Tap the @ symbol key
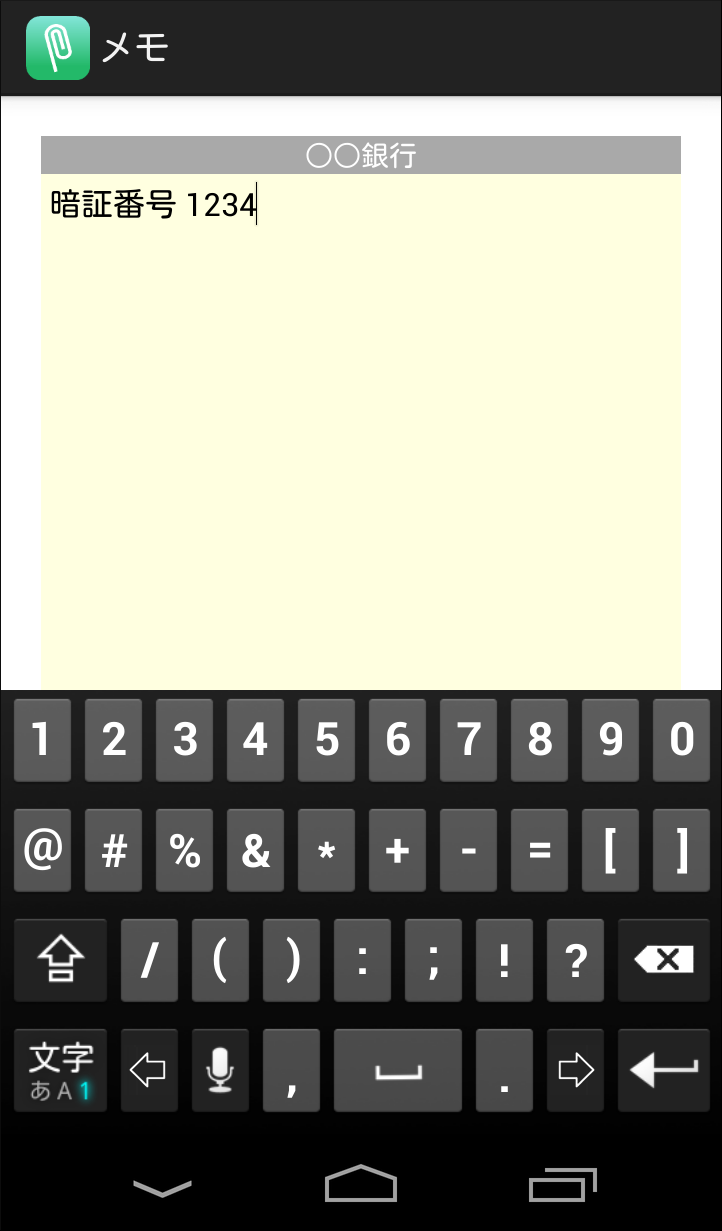Image resolution: width=722 pixels, height=1231 pixels. coord(43,850)
